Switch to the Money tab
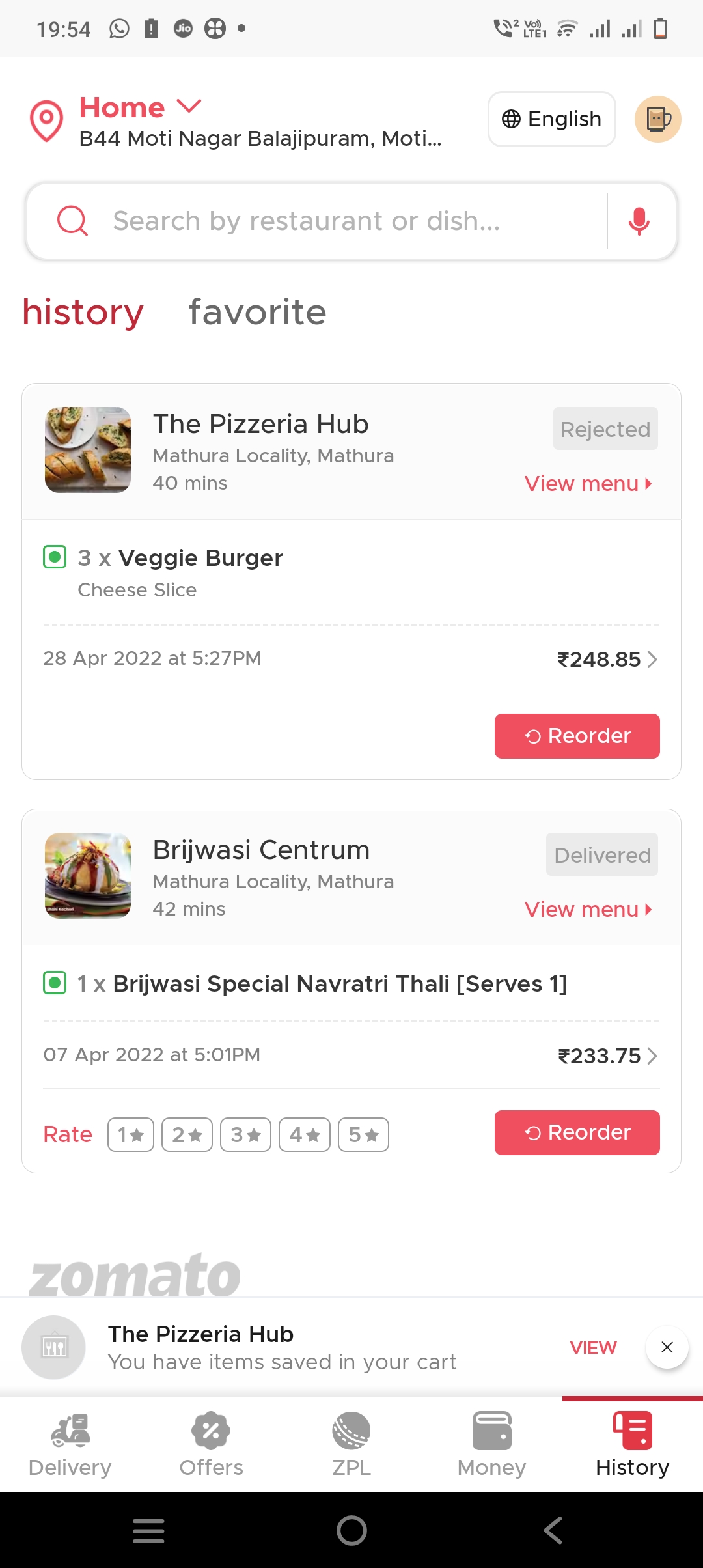The height and width of the screenshot is (1568, 703). (x=491, y=1444)
